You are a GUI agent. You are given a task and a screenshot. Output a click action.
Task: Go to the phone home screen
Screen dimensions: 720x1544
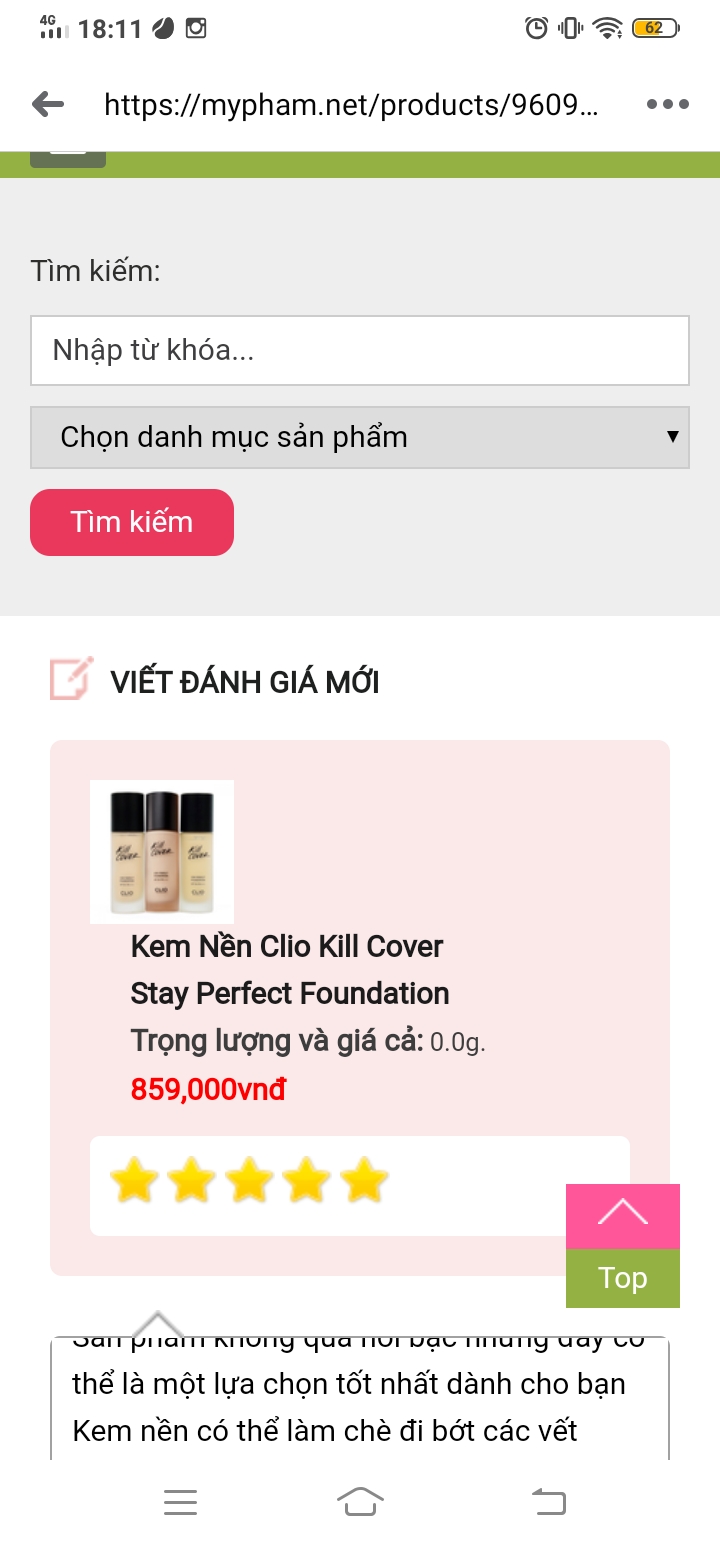[x=361, y=1502]
